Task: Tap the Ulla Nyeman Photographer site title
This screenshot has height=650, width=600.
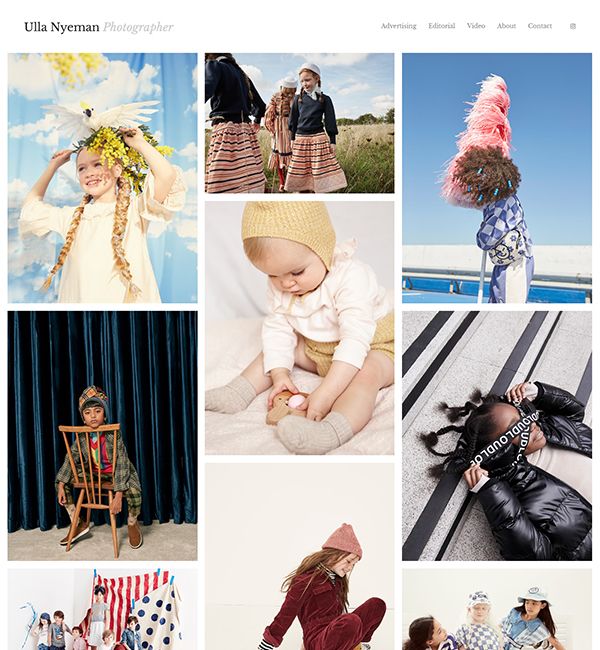Action: click(x=98, y=27)
